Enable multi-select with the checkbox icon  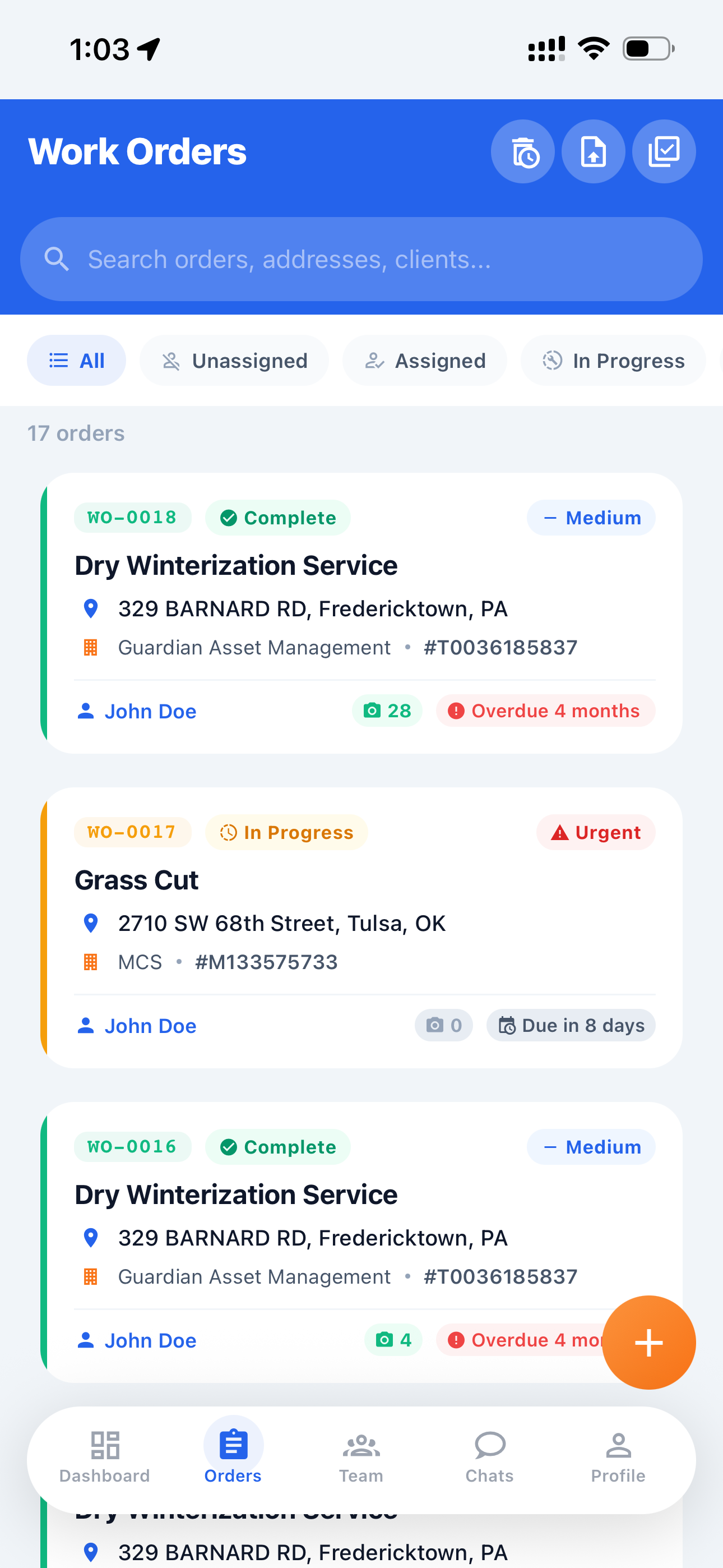pos(664,151)
